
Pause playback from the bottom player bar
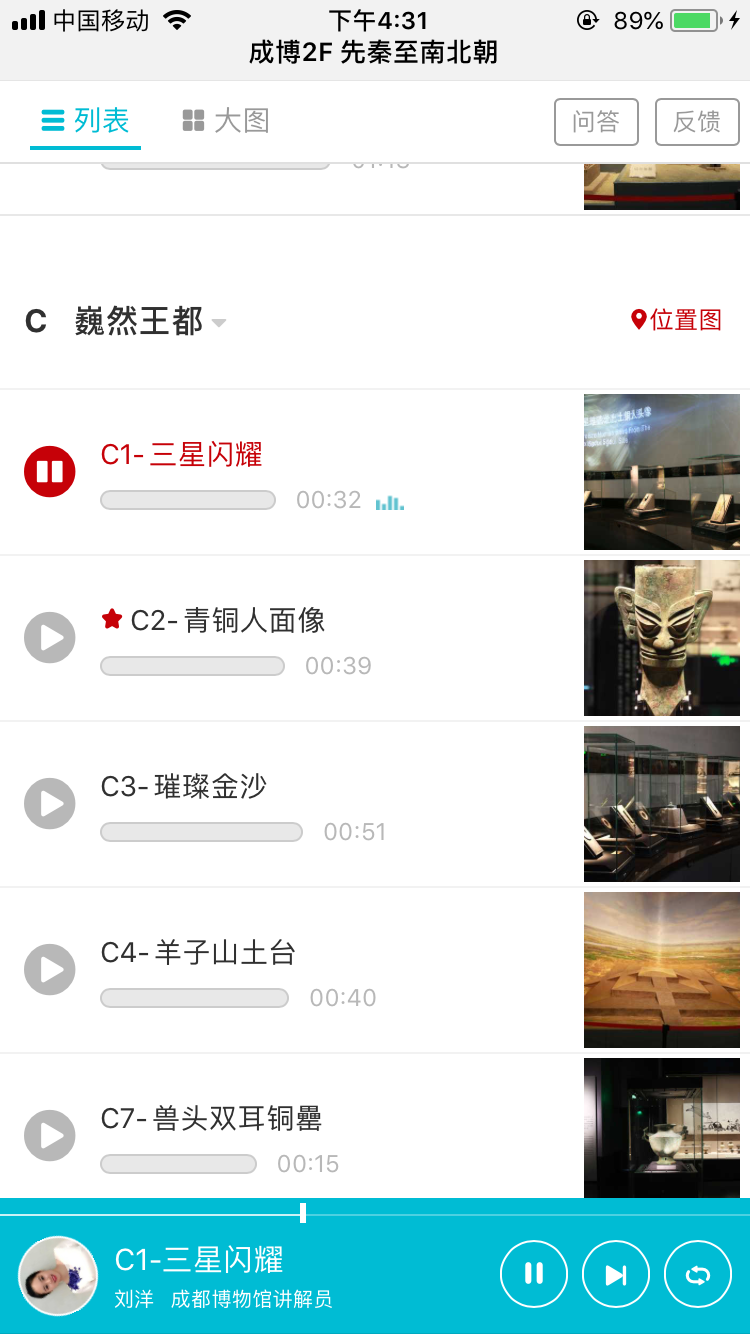click(534, 1273)
